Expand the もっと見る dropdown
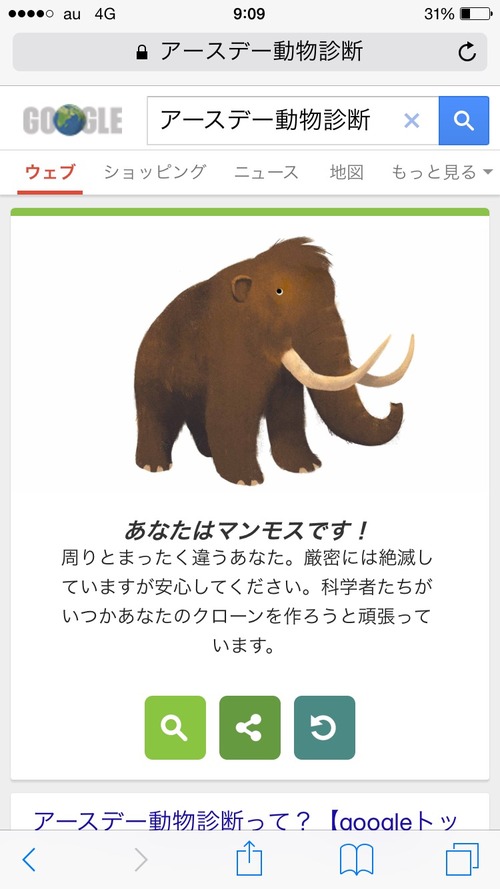Screen dimensions: 500x889 tap(442, 172)
